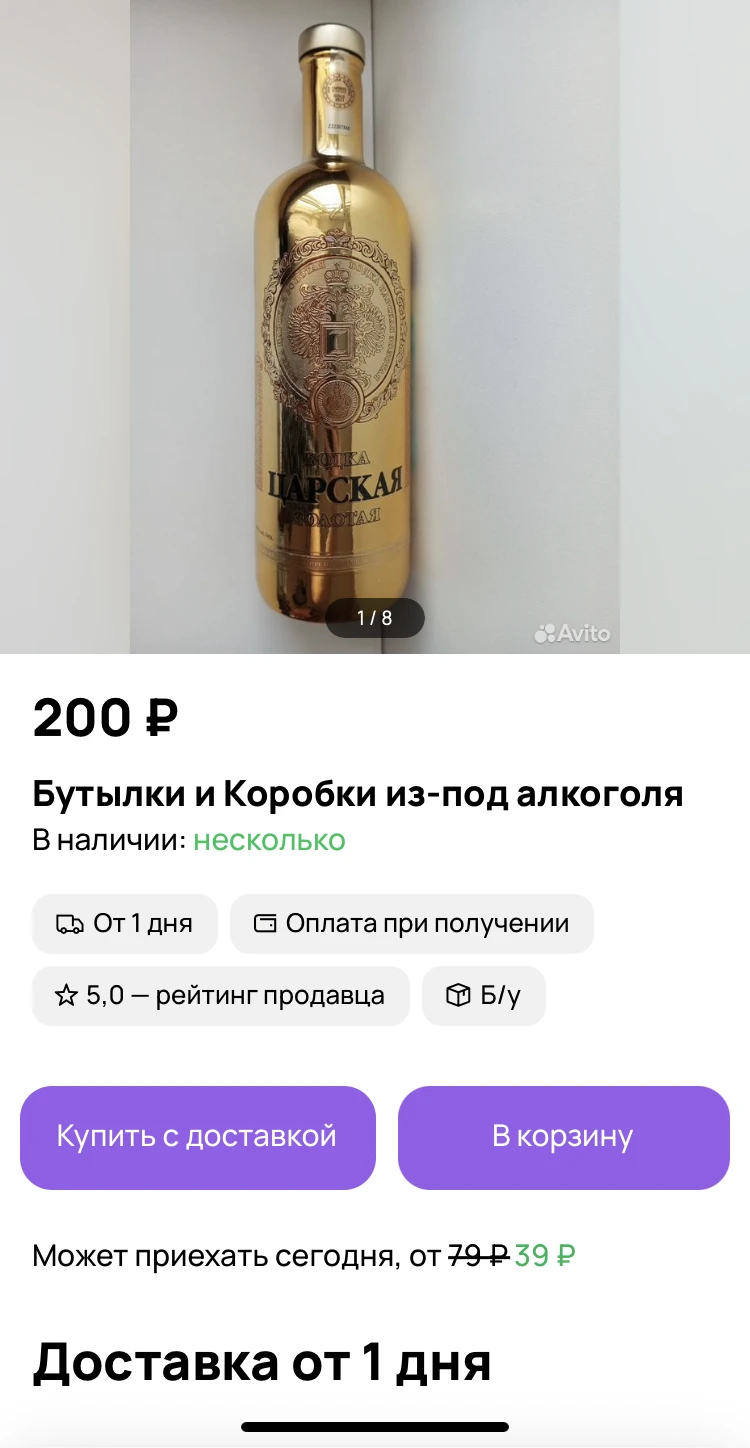Select the От 1 дня delivery chip
Viewport: 750px width, 1448px height.
point(125,923)
